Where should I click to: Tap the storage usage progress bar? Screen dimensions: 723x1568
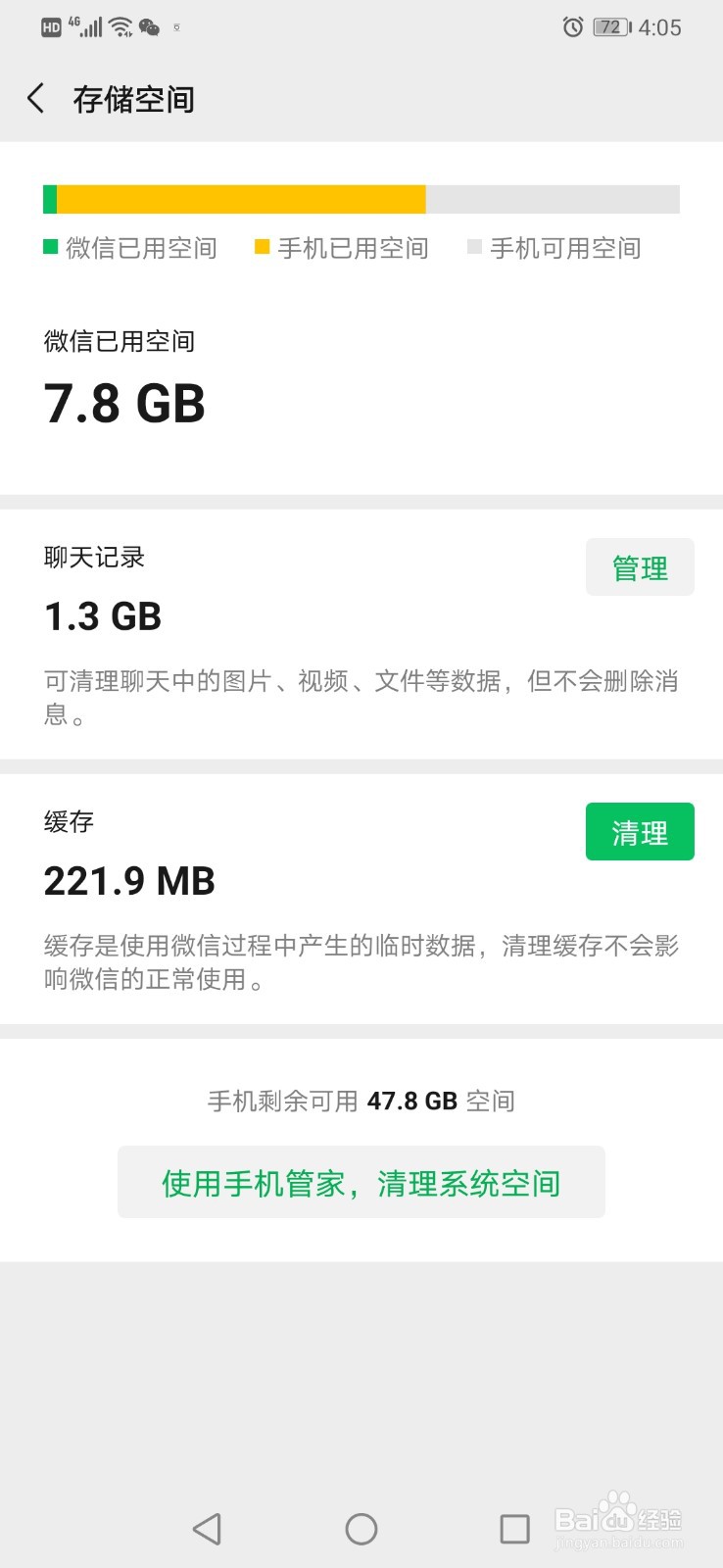pyautogui.click(x=361, y=199)
